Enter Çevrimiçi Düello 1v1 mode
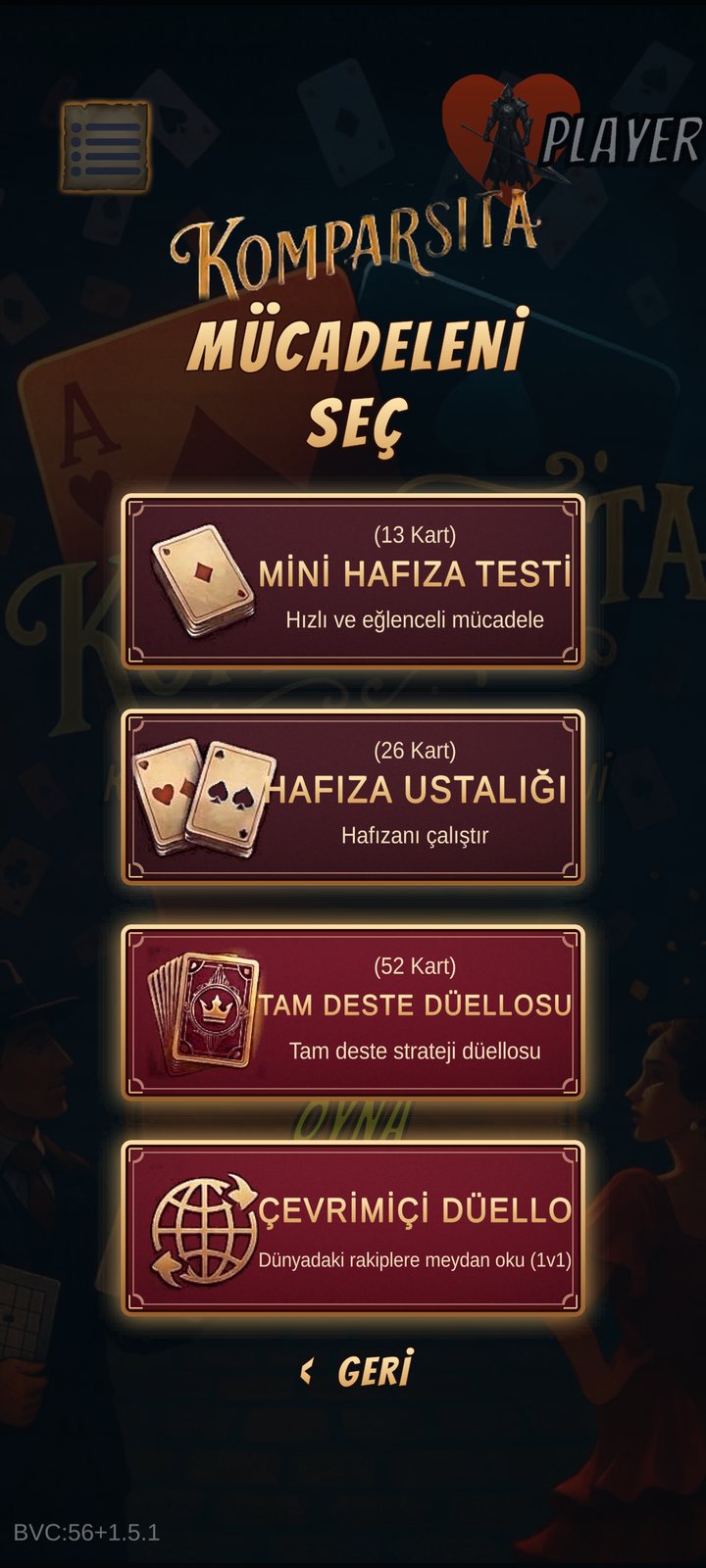Image resolution: width=706 pixels, height=1568 pixels. point(353,1228)
